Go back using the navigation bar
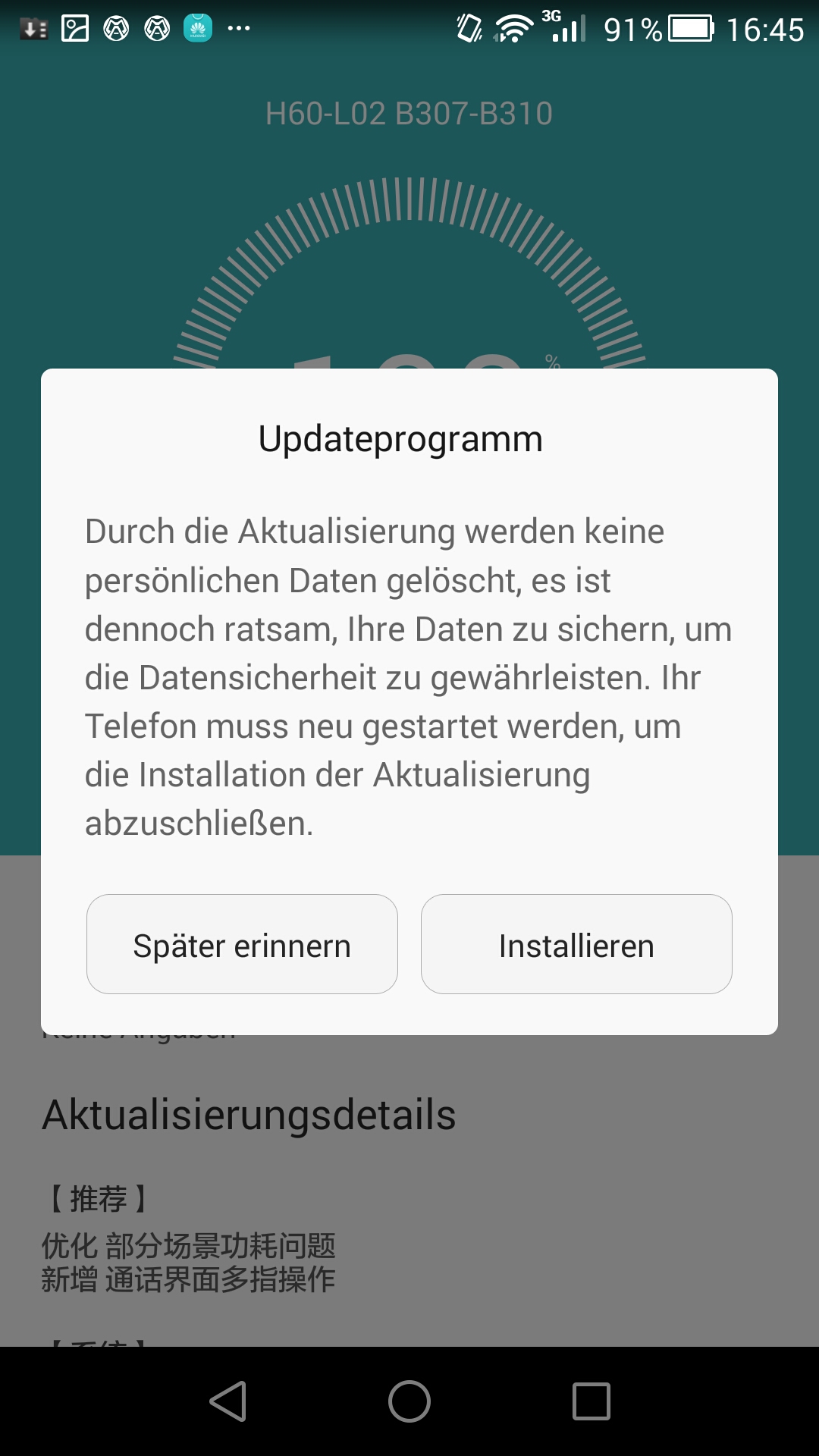This screenshot has width=819, height=1456. [227, 1401]
